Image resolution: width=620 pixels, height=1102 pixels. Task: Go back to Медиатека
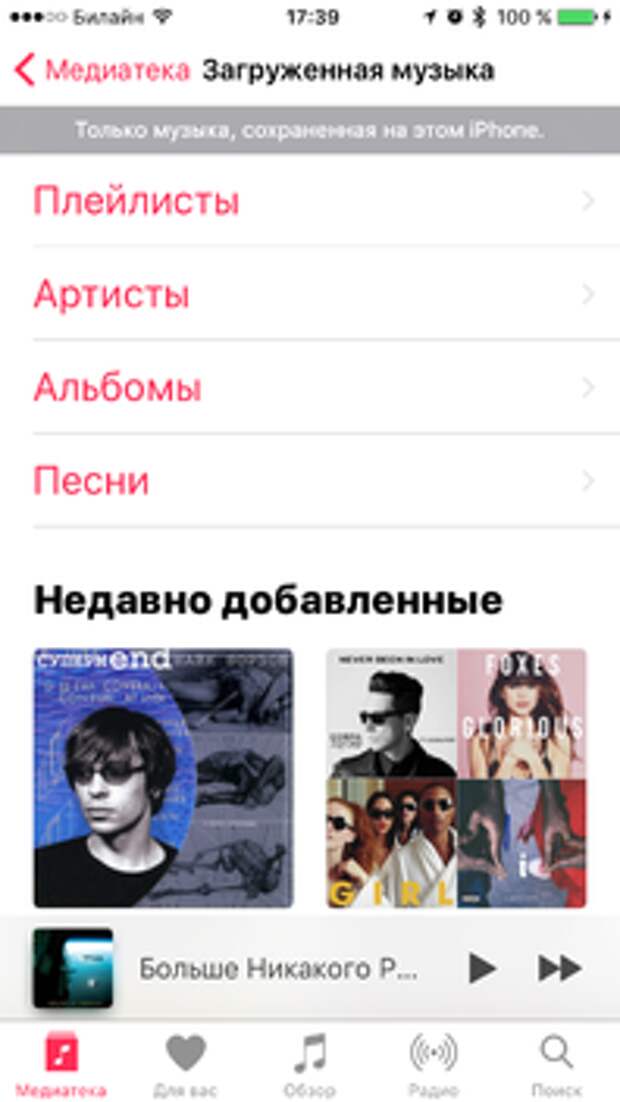pos(100,70)
